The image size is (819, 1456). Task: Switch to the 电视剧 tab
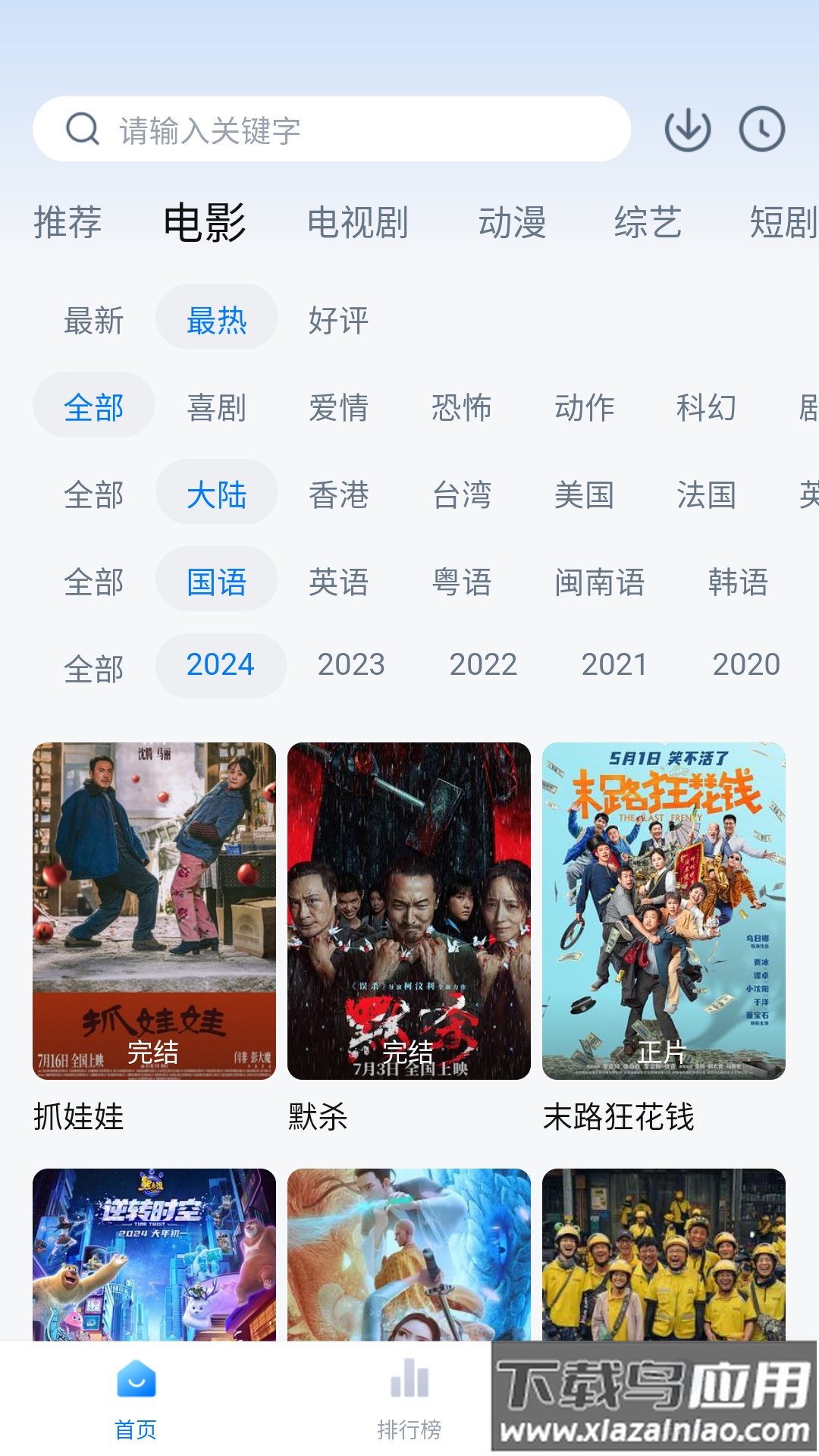coord(357,223)
